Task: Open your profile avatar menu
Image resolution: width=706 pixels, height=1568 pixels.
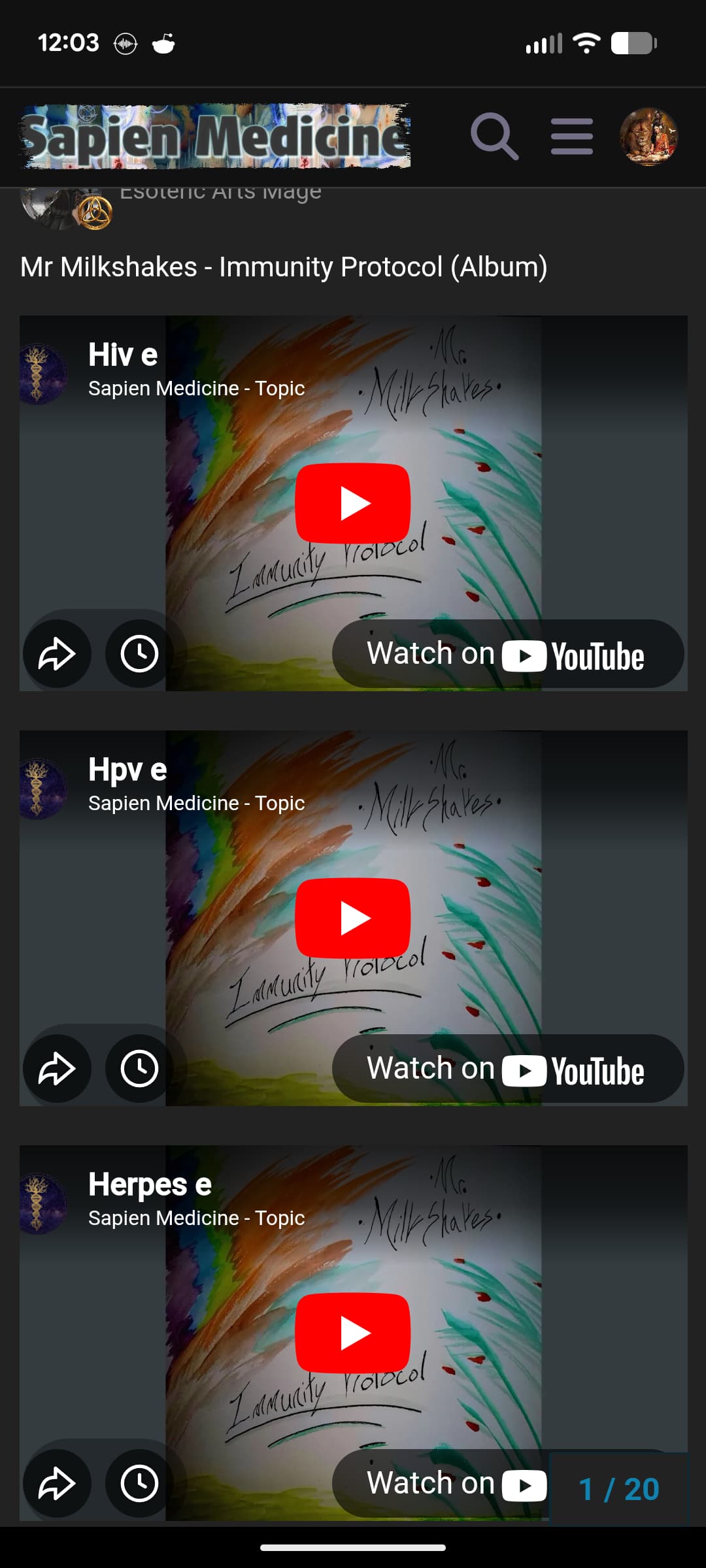Action: 648,137
